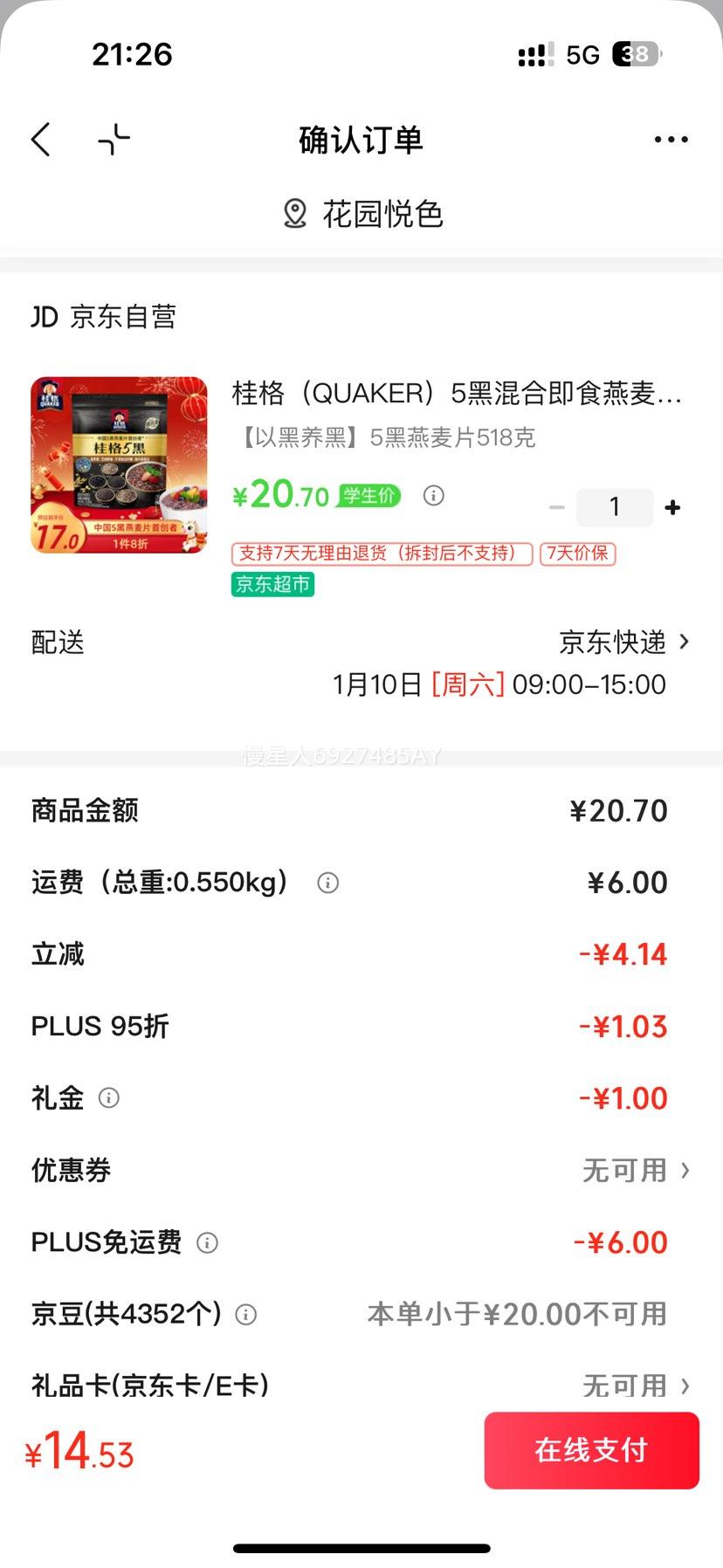723x1568 pixels.
Task: Tap the info icon next to 学生价 price
Action: tap(431, 496)
